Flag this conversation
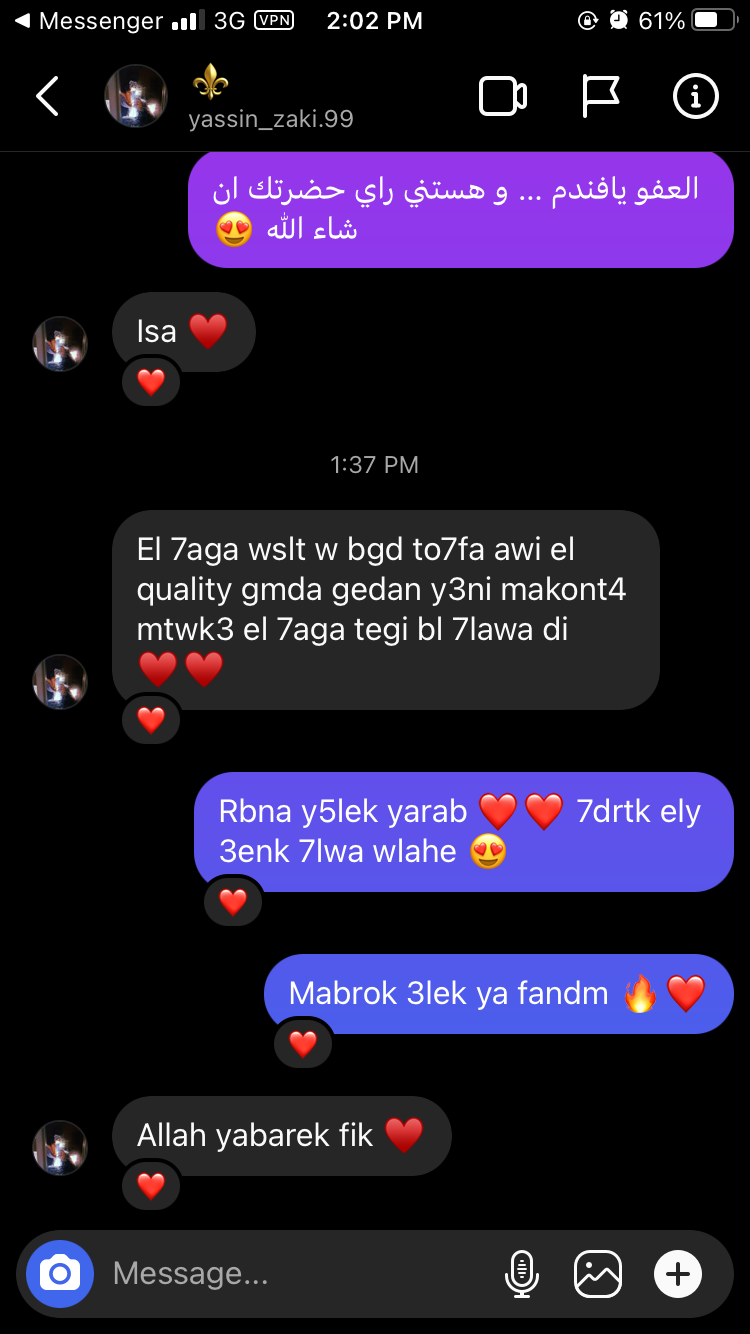Screen dimensions: 750x1334 600,97
